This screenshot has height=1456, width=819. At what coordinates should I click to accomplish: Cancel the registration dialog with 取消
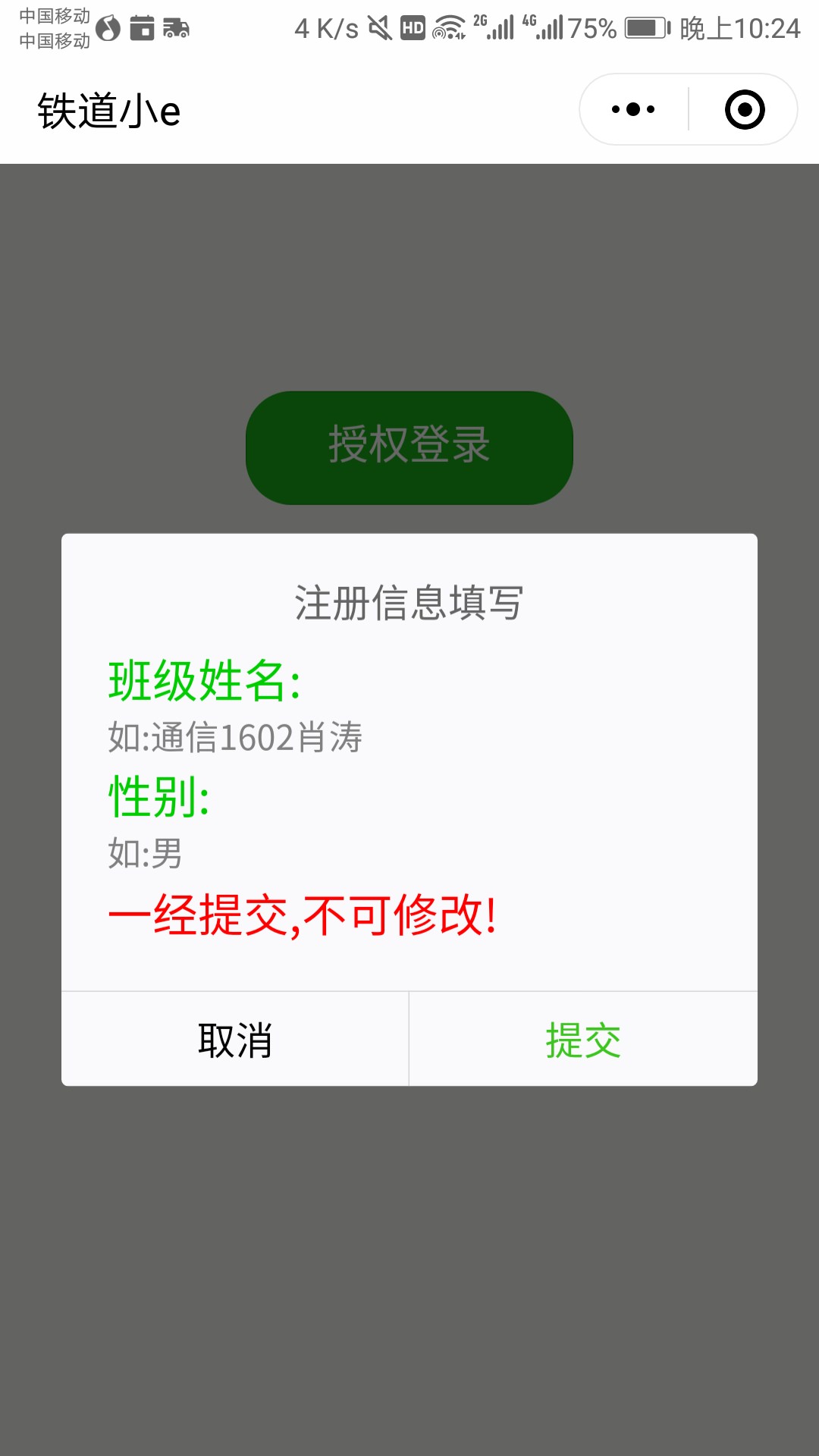[235, 1039]
